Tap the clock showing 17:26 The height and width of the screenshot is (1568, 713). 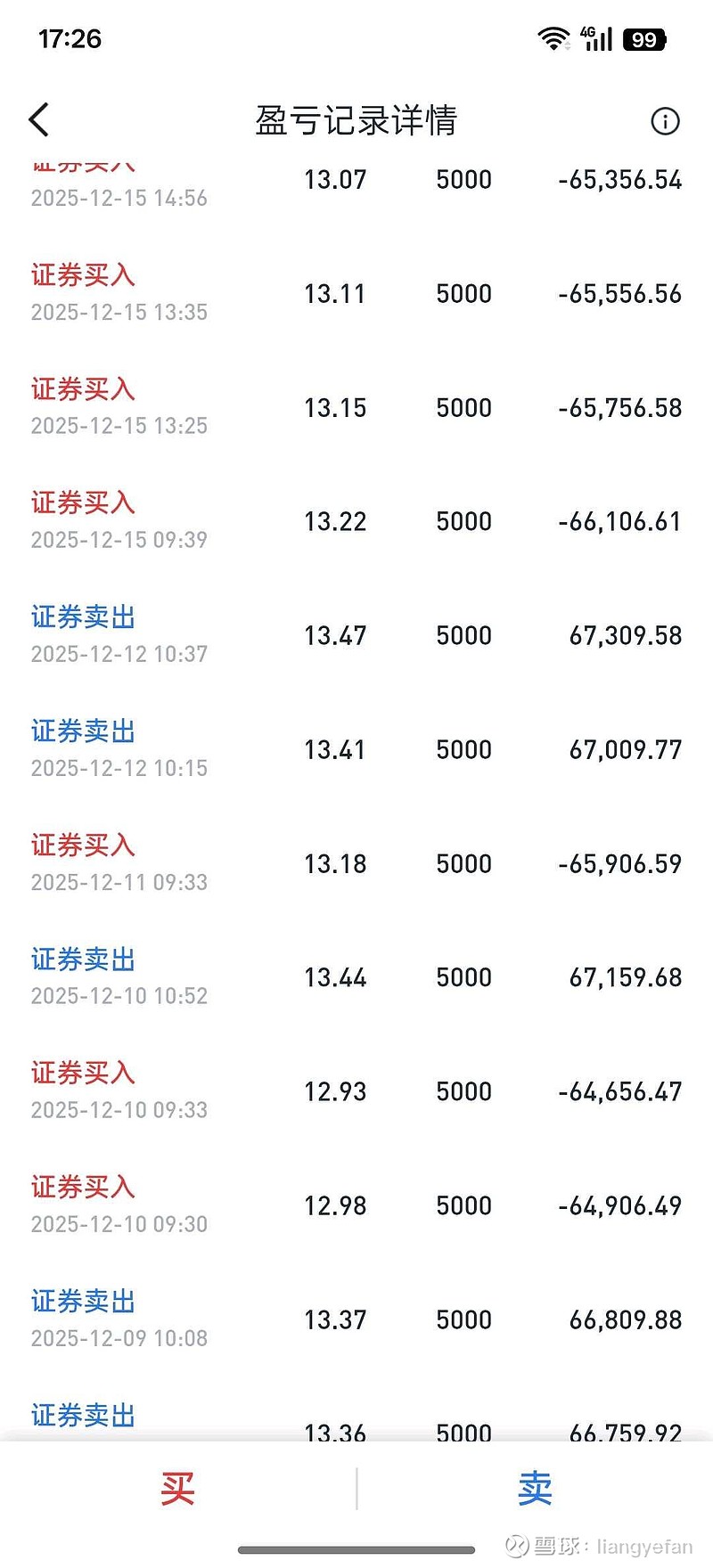(x=70, y=38)
